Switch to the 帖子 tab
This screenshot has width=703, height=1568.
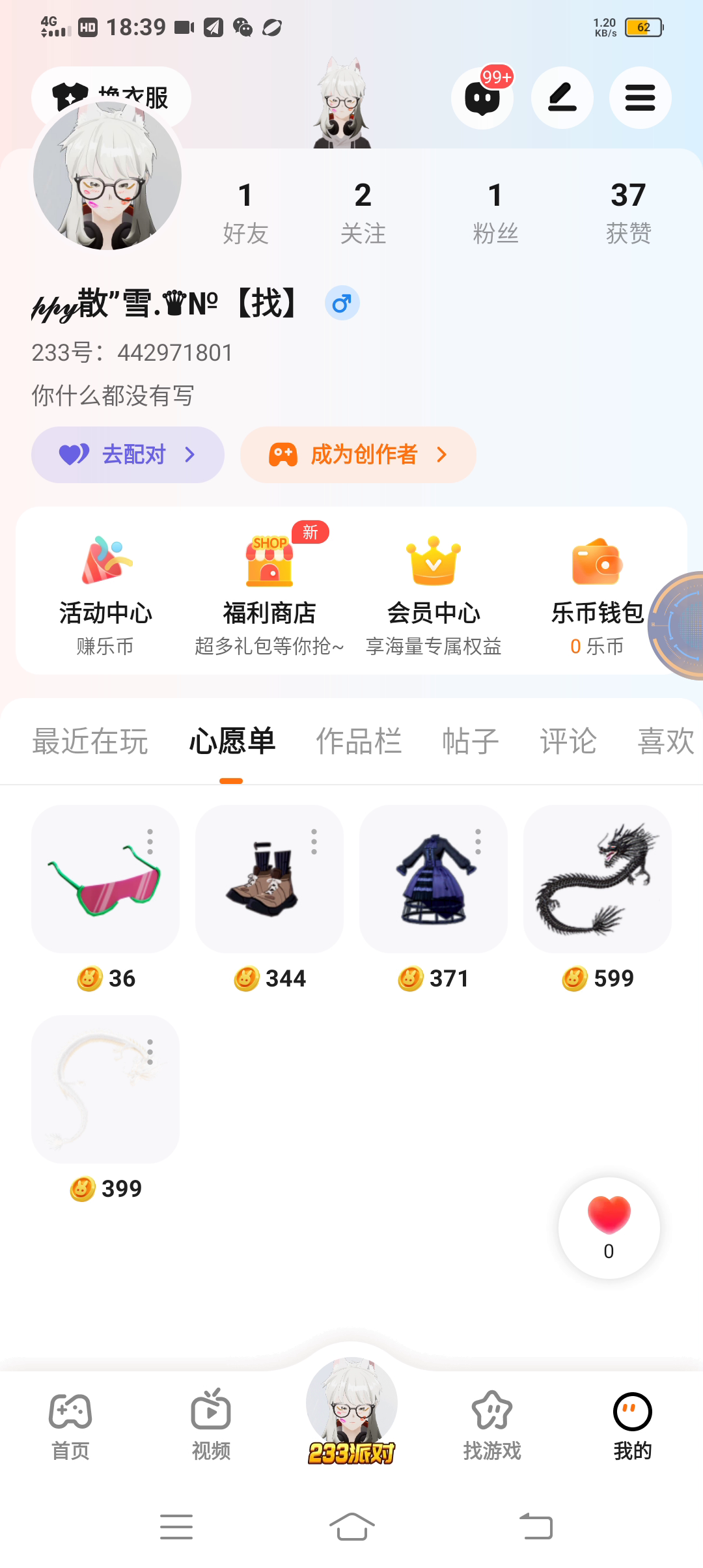point(470,742)
